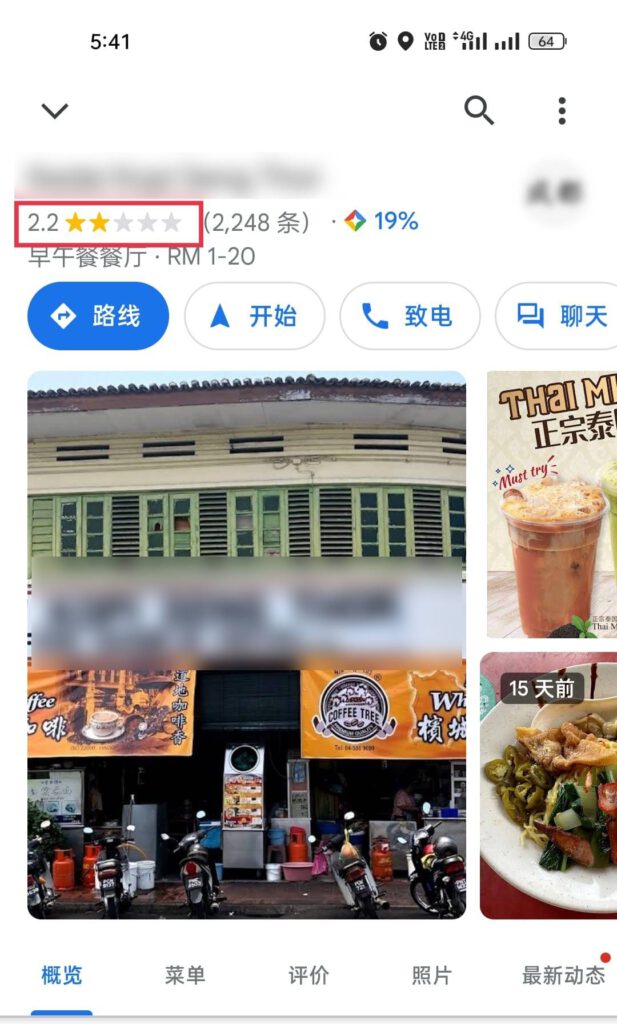Open the search magnifier icon
617x1024 pixels.
pos(479,111)
